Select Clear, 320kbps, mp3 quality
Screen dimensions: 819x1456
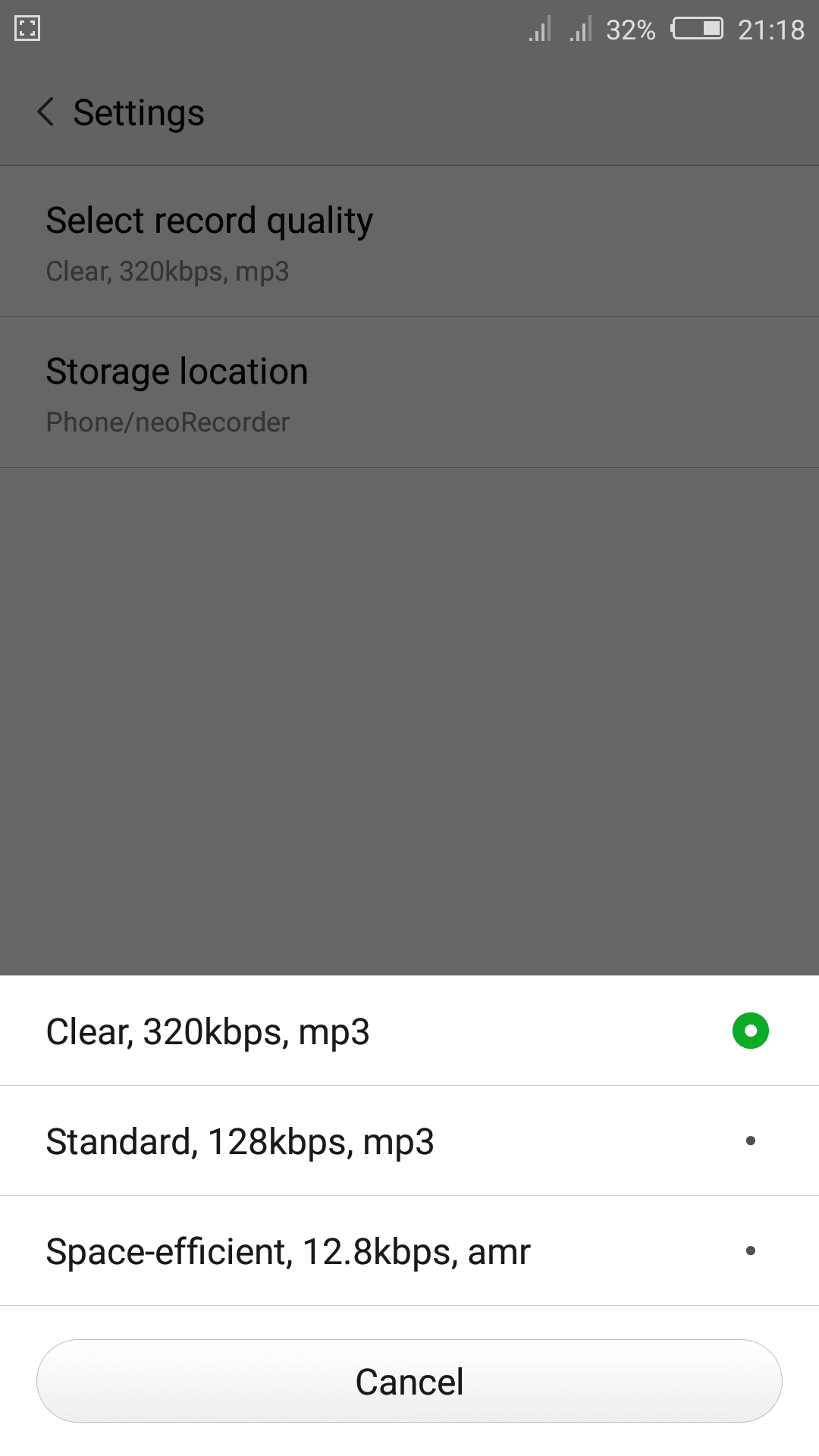pyautogui.click(x=409, y=1031)
